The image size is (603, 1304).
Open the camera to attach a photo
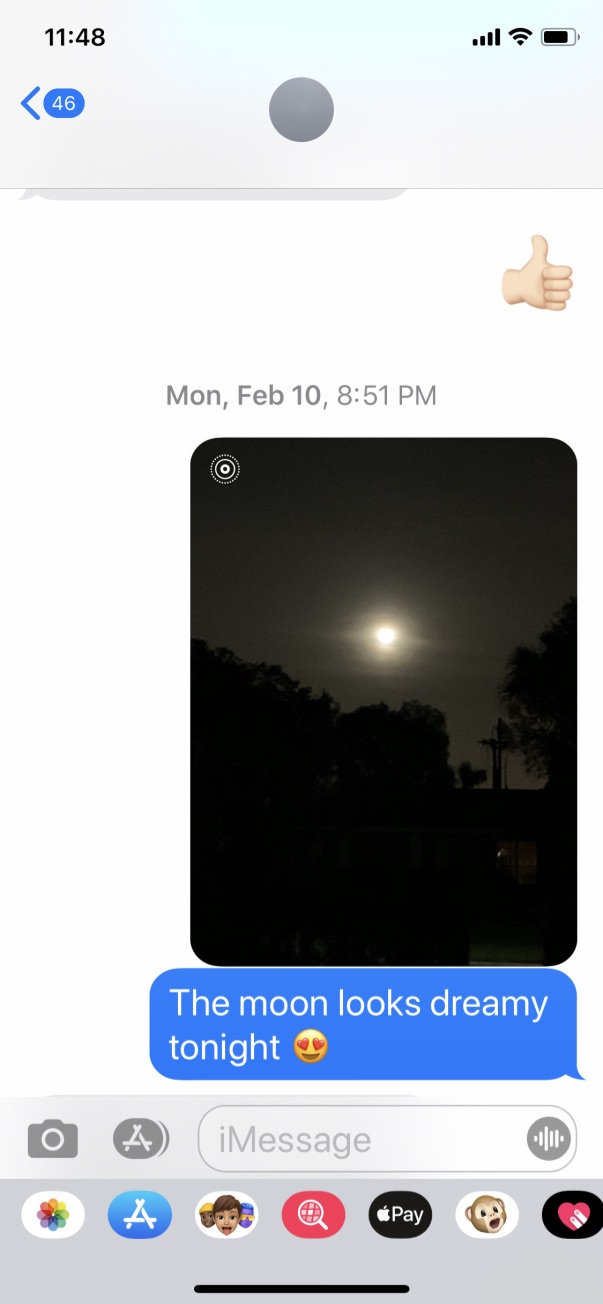[x=53, y=1138]
